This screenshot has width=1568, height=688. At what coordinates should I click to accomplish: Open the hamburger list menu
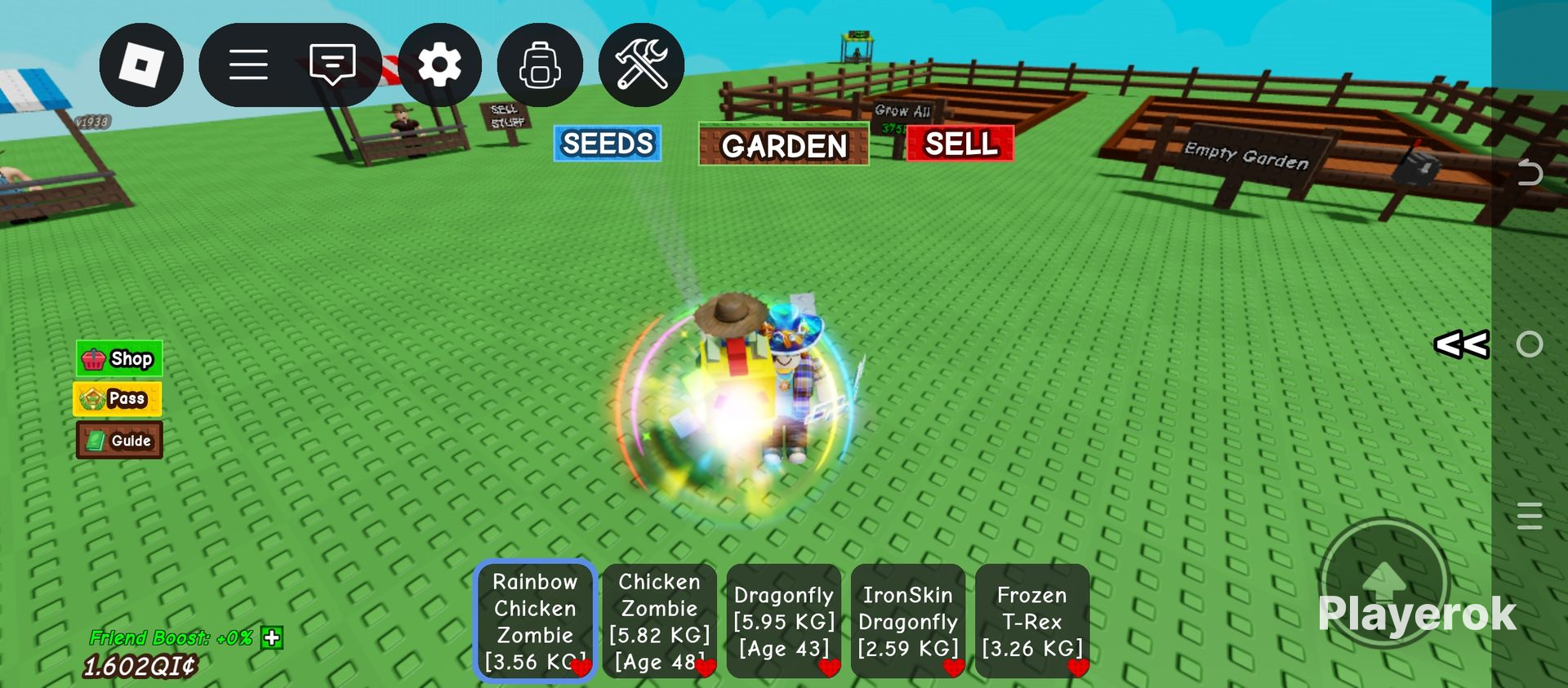[x=248, y=64]
